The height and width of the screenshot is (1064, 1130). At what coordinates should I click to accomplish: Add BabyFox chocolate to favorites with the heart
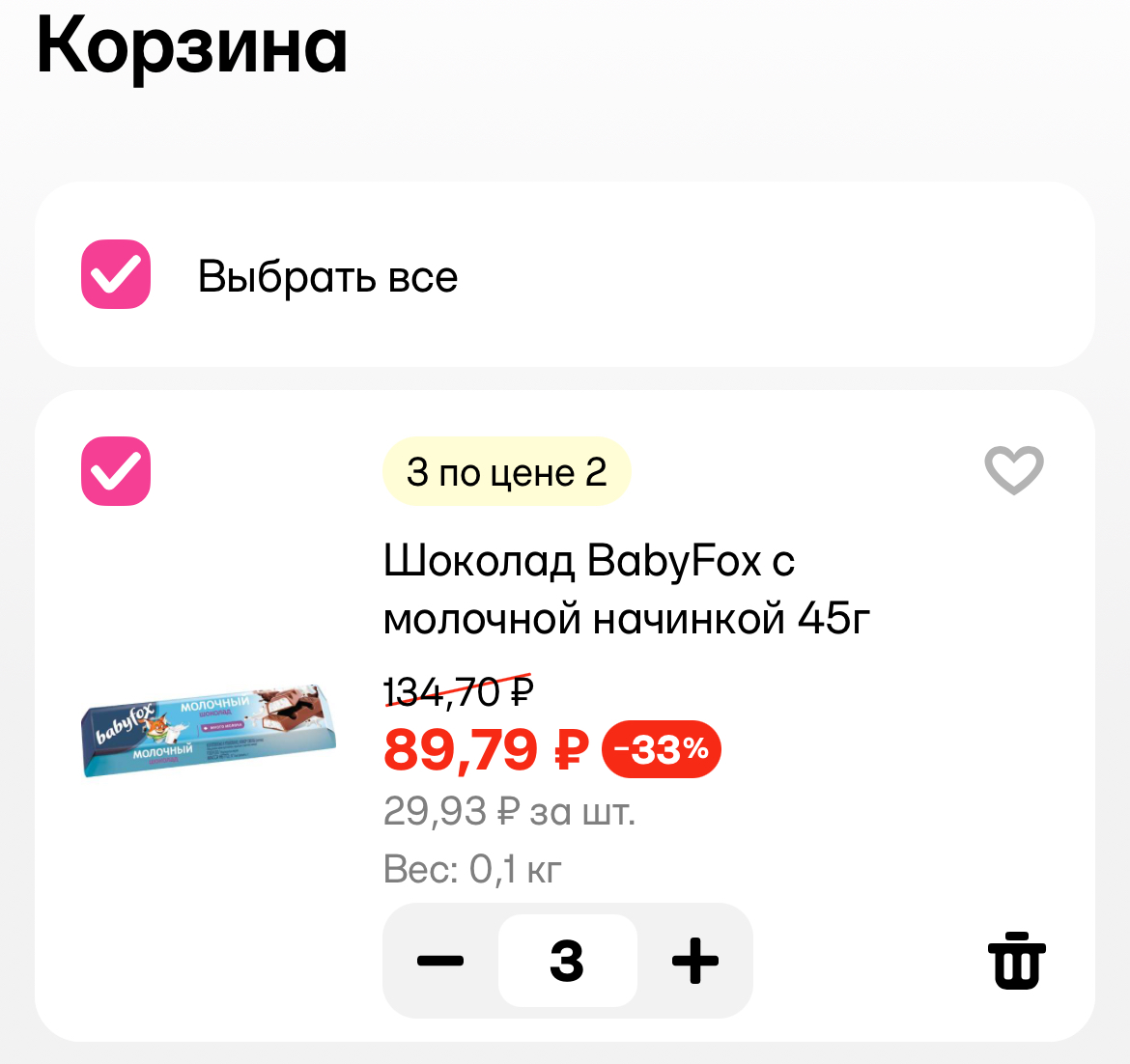[1013, 470]
